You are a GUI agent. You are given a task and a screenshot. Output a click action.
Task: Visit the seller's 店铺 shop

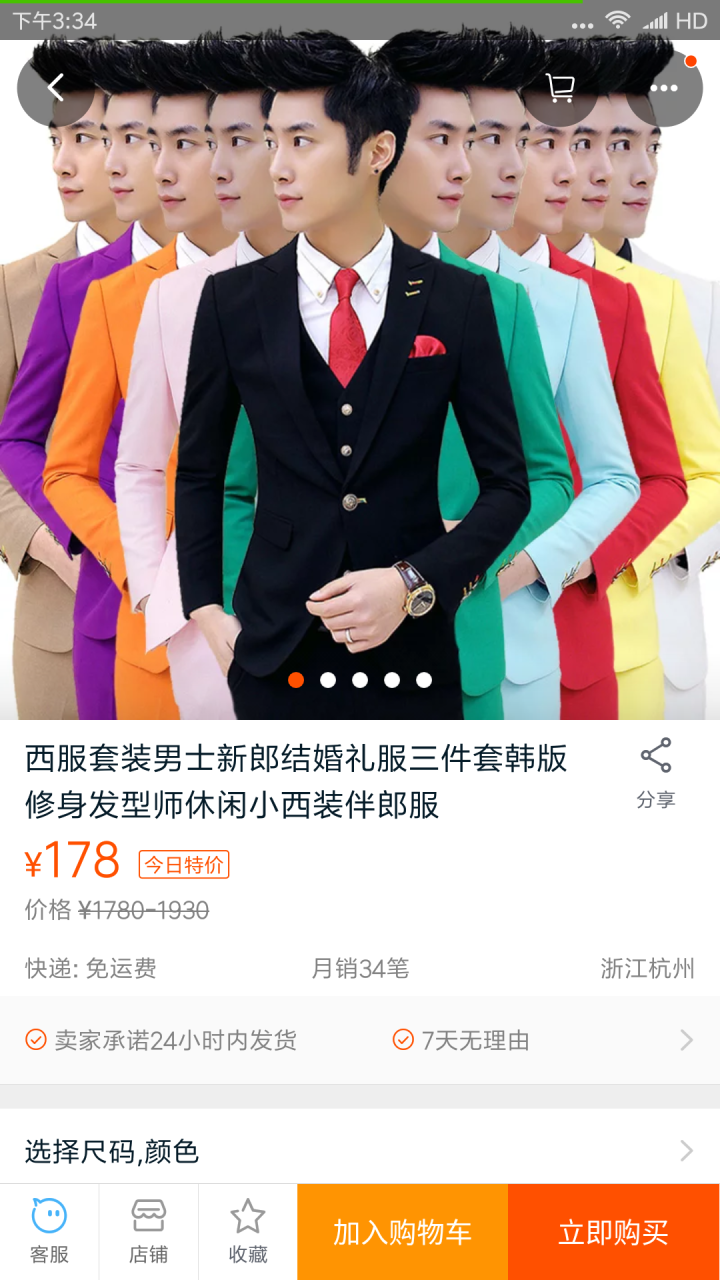[148, 1232]
